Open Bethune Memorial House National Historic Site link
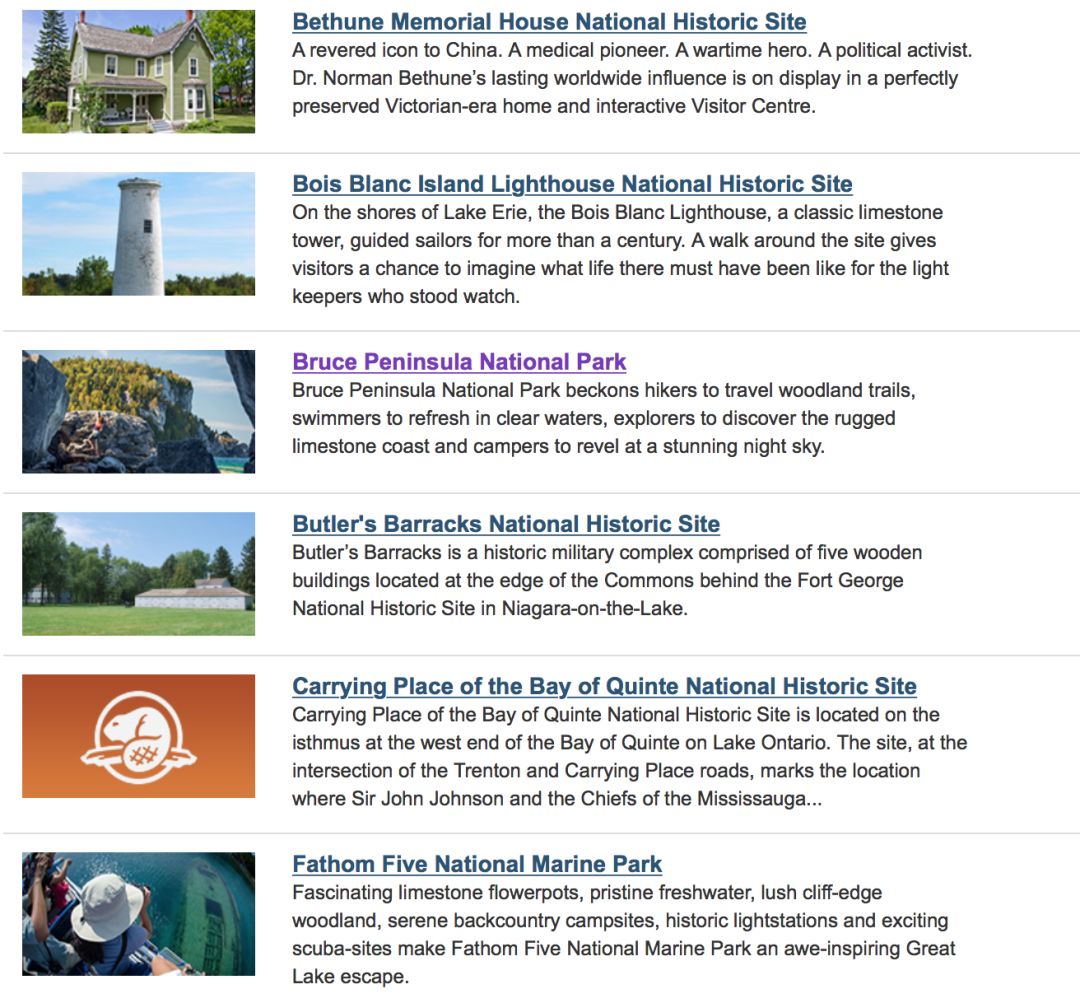The height and width of the screenshot is (1003, 1080). 549,22
